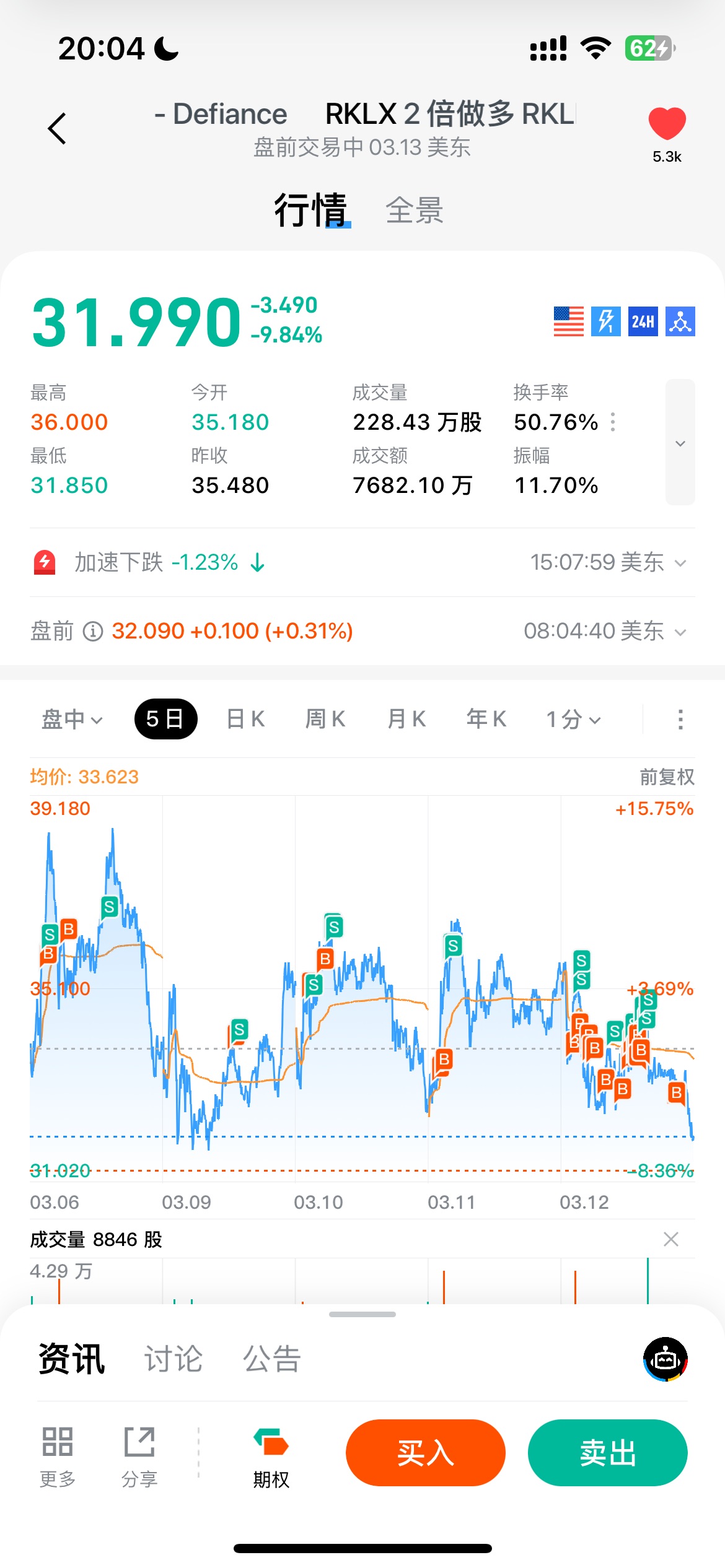725x1568 pixels.
Task: Open the 盘中 session dropdown
Action: [71, 720]
